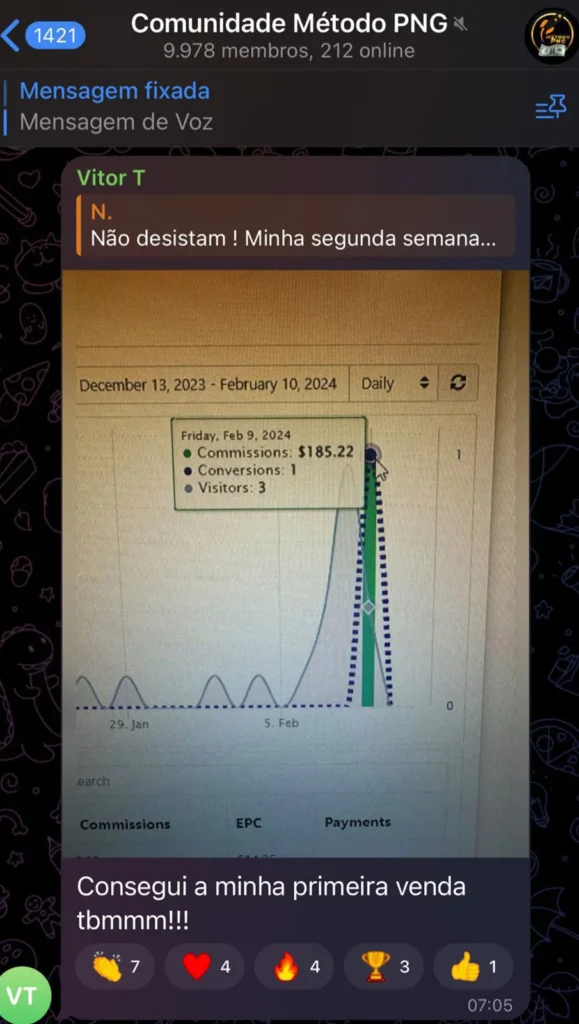This screenshot has height=1024, width=579.
Task: Add a clapping hands reaction
Action: click(114, 967)
